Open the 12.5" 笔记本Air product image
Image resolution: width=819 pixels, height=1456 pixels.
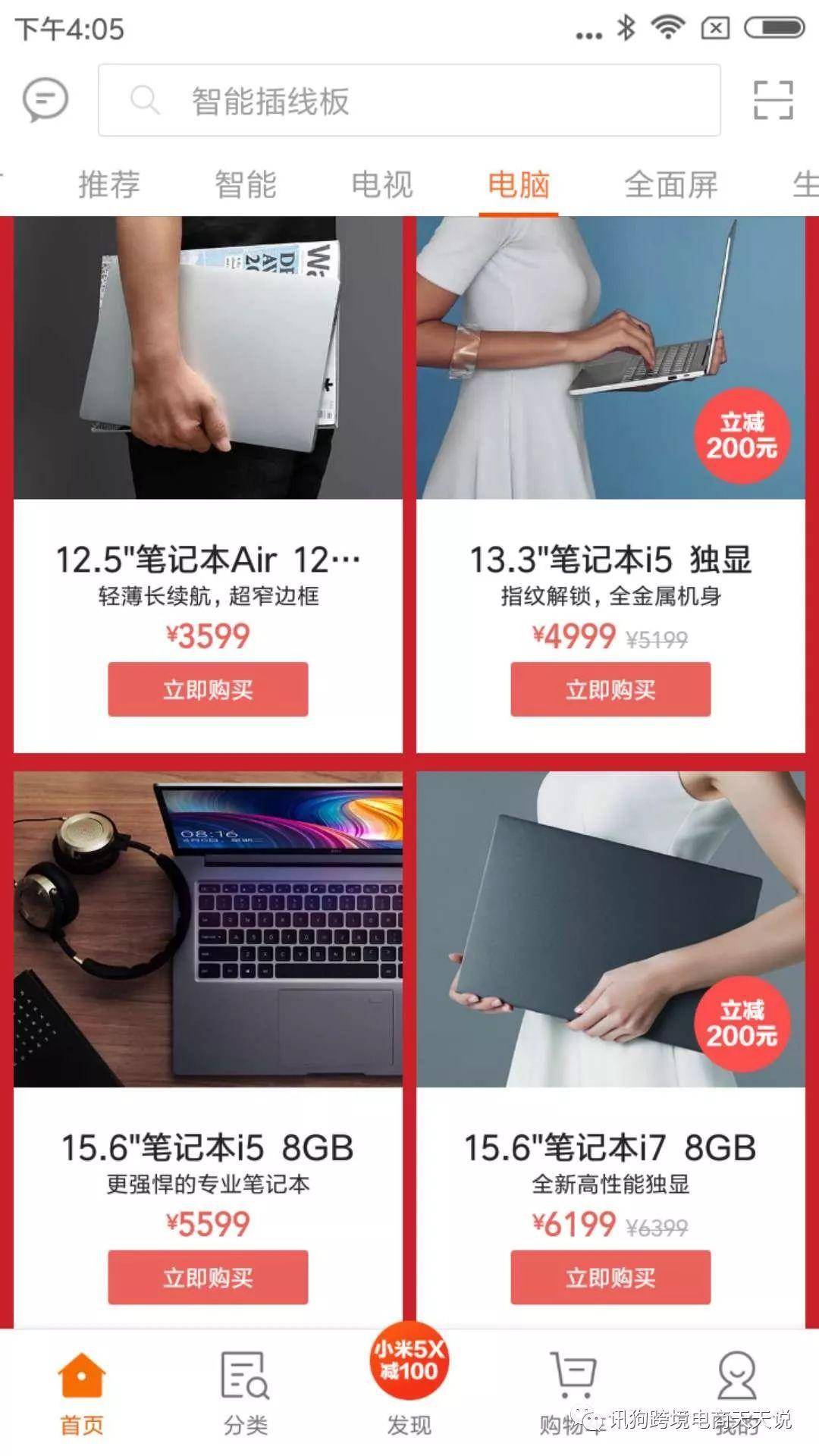[x=208, y=358]
